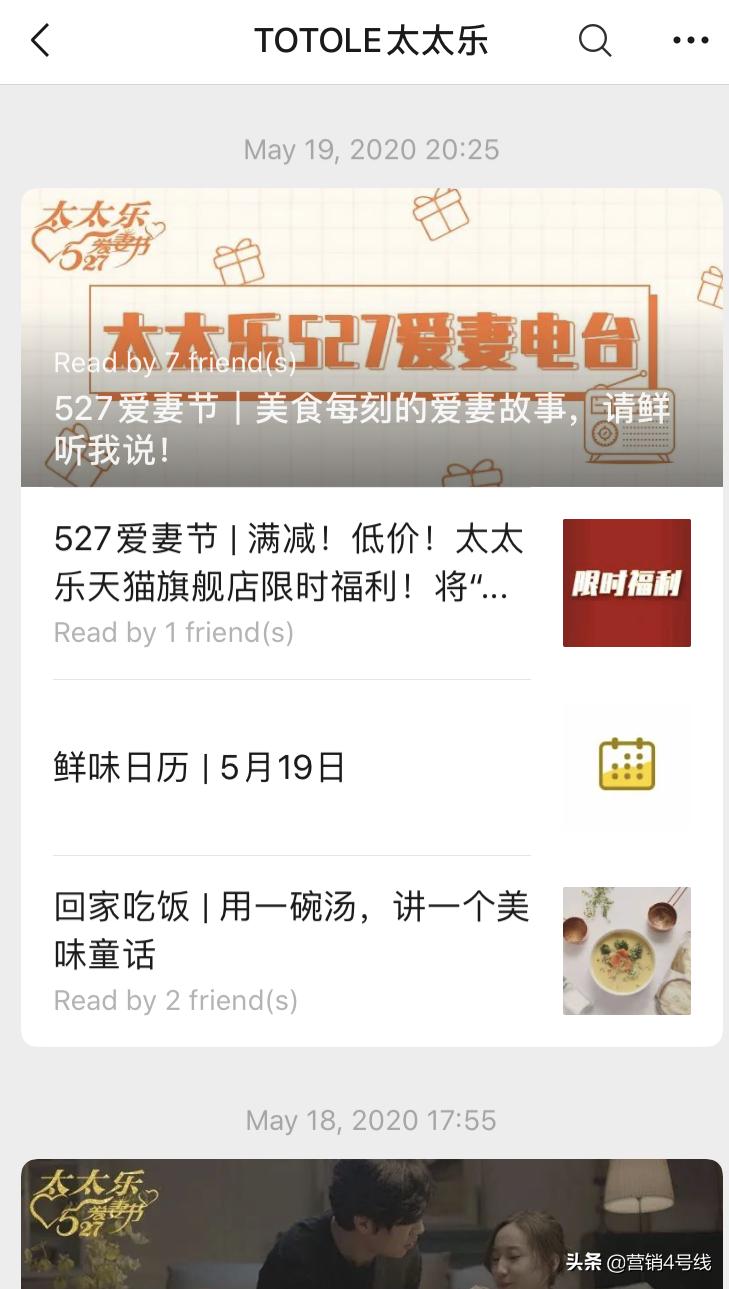
Task: Click Read by 7 friends on the banner
Action: coord(175,362)
